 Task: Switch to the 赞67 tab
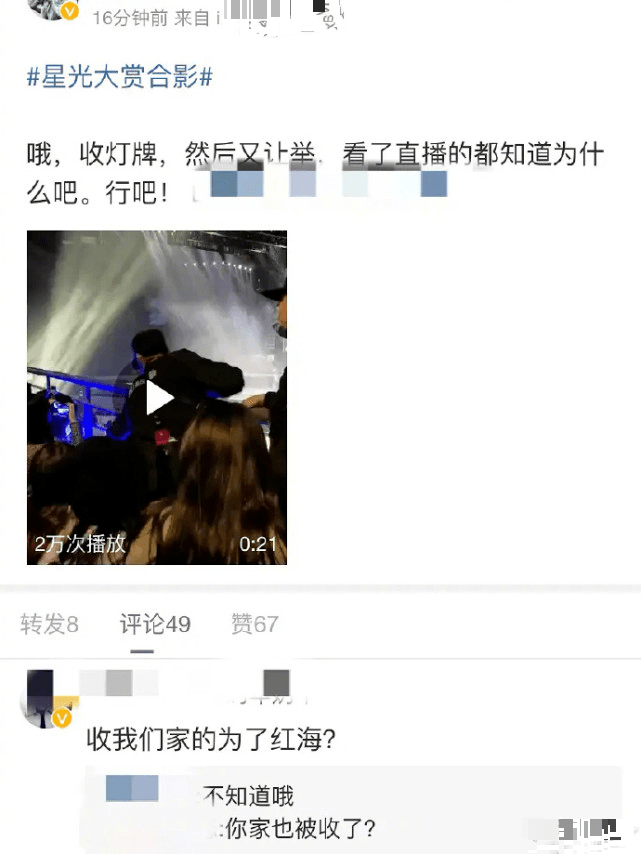pyautogui.click(x=254, y=625)
